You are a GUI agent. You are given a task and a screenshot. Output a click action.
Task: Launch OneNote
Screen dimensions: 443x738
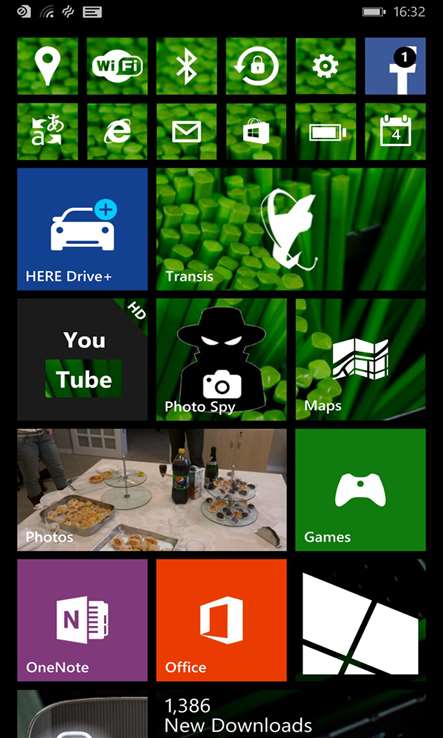82,620
